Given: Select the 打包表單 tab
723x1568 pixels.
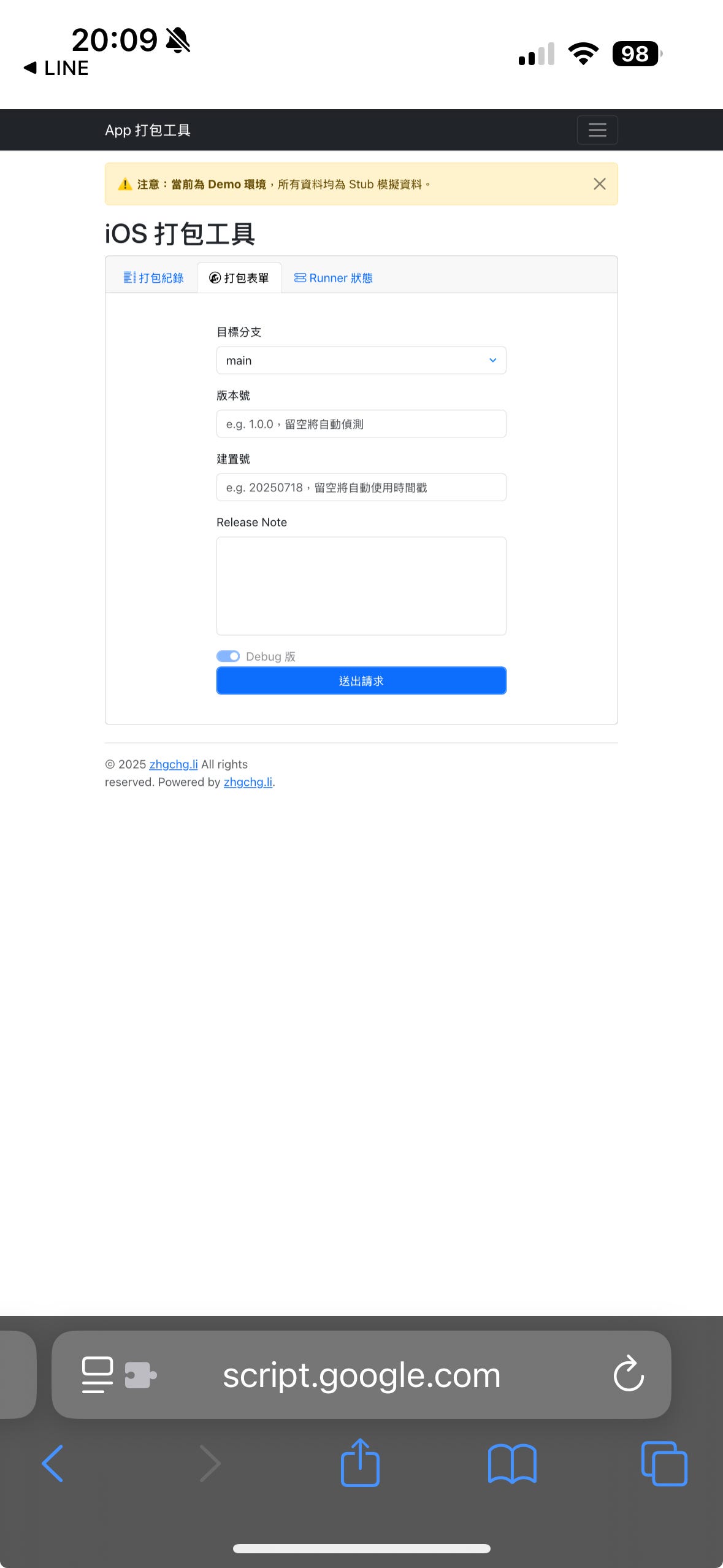Looking at the screenshot, I should pyautogui.click(x=239, y=278).
